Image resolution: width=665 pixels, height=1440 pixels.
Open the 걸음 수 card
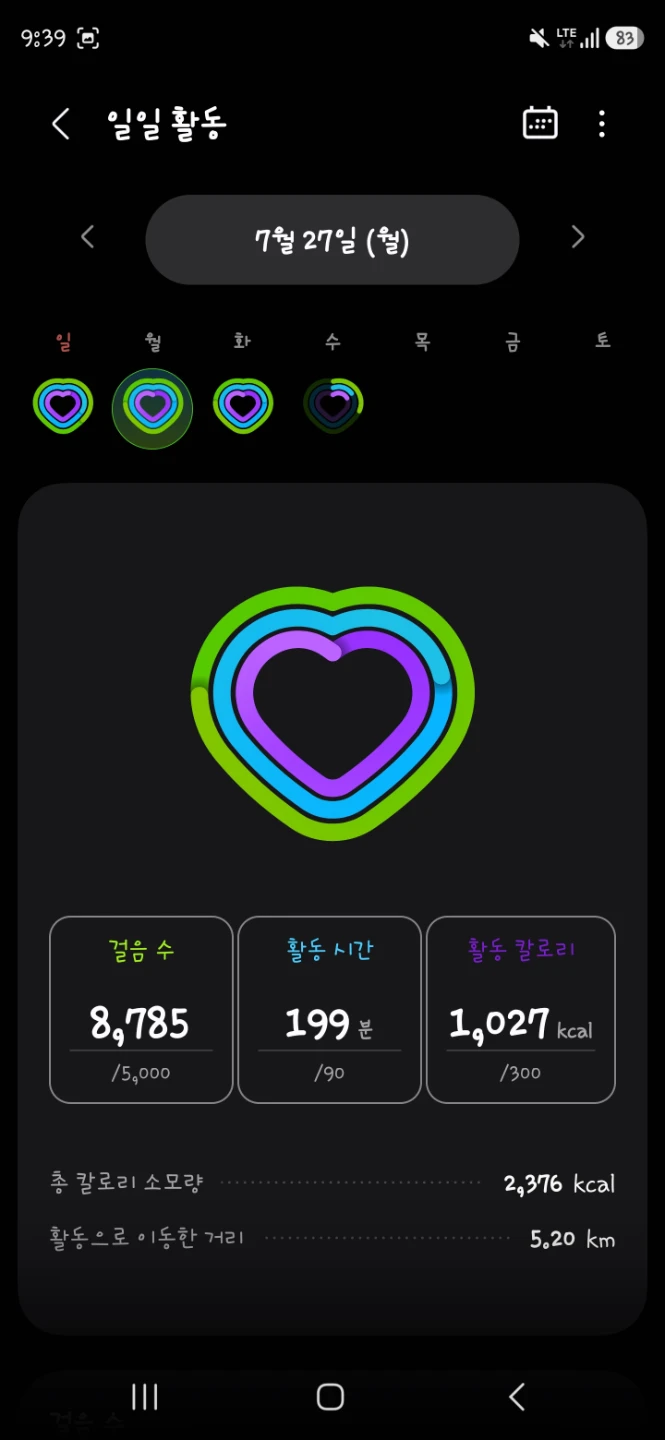click(141, 1009)
